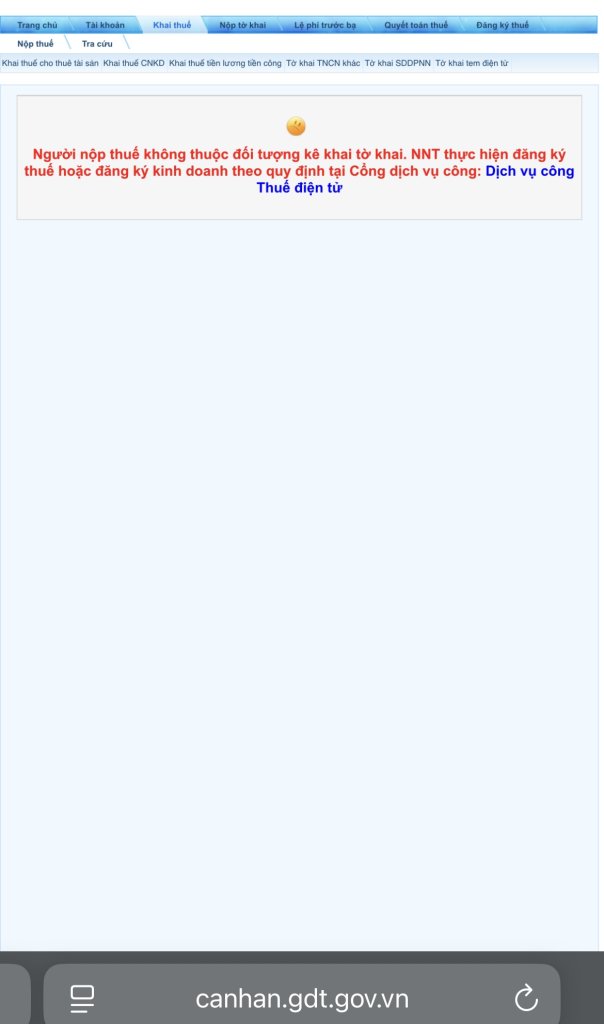The height and width of the screenshot is (1024, 604).
Task: Open the browser page menu icon
Action: [82, 997]
